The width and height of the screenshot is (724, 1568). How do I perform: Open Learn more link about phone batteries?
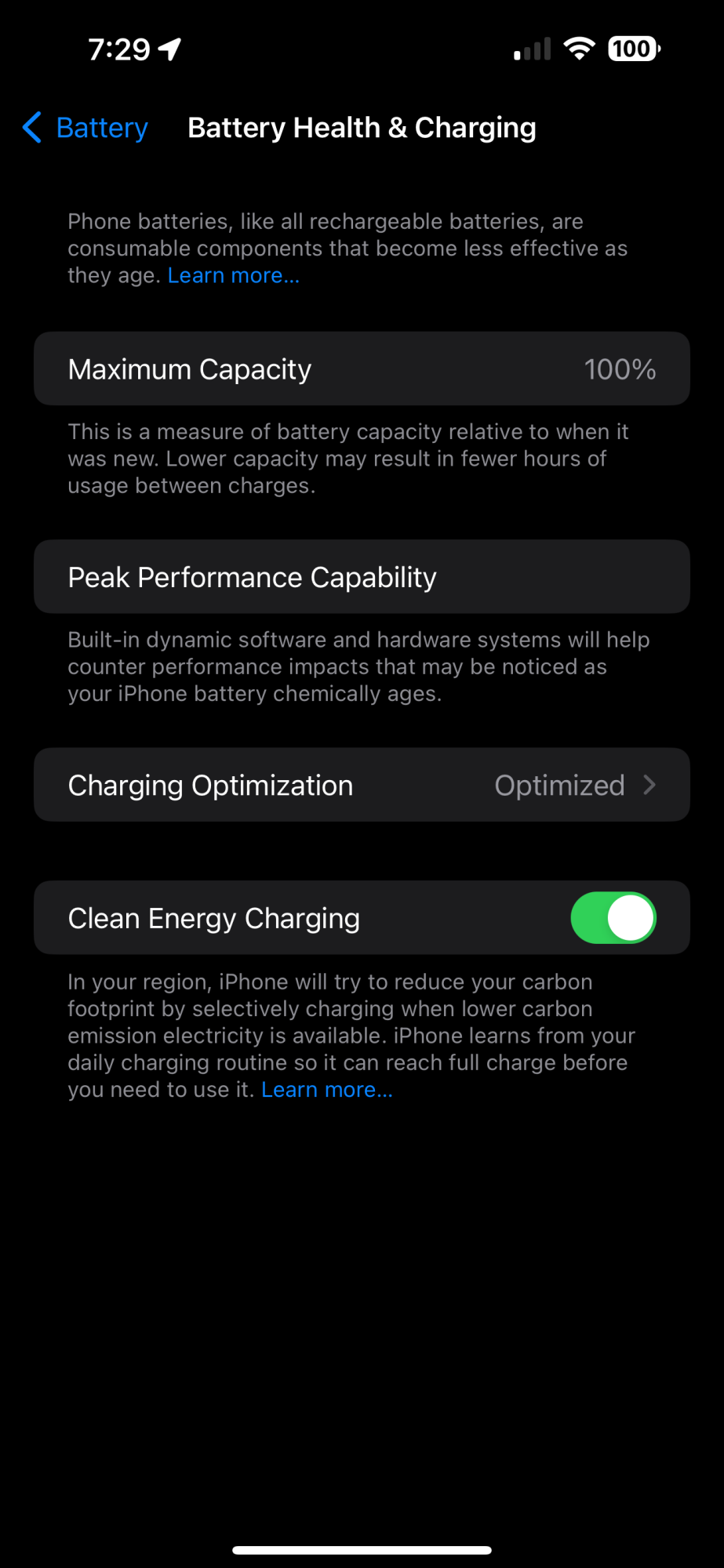pyautogui.click(x=233, y=276)
